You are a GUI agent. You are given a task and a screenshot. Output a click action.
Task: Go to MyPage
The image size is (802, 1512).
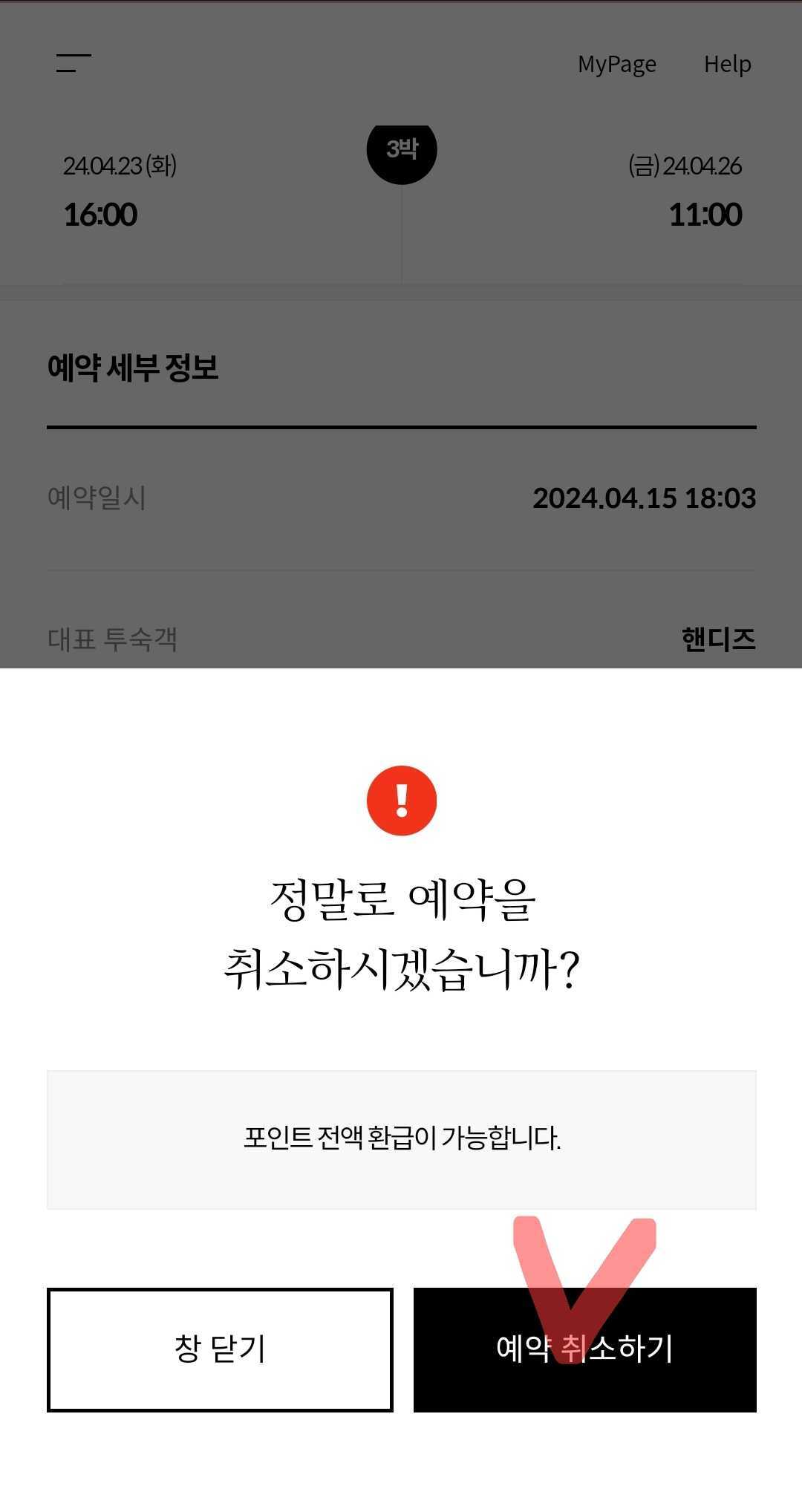pyautogui.click(x=616, y=65)
